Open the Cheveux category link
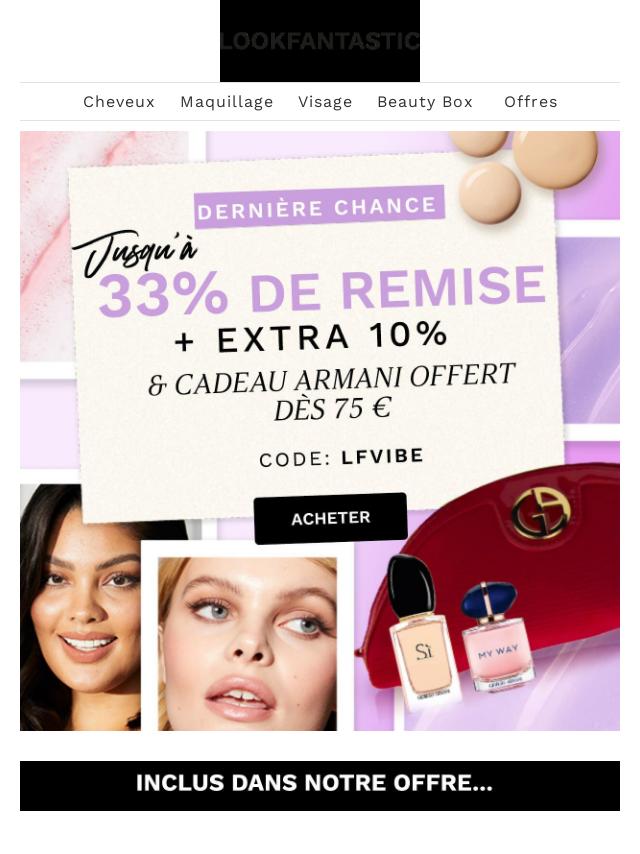 pos(119,102)
